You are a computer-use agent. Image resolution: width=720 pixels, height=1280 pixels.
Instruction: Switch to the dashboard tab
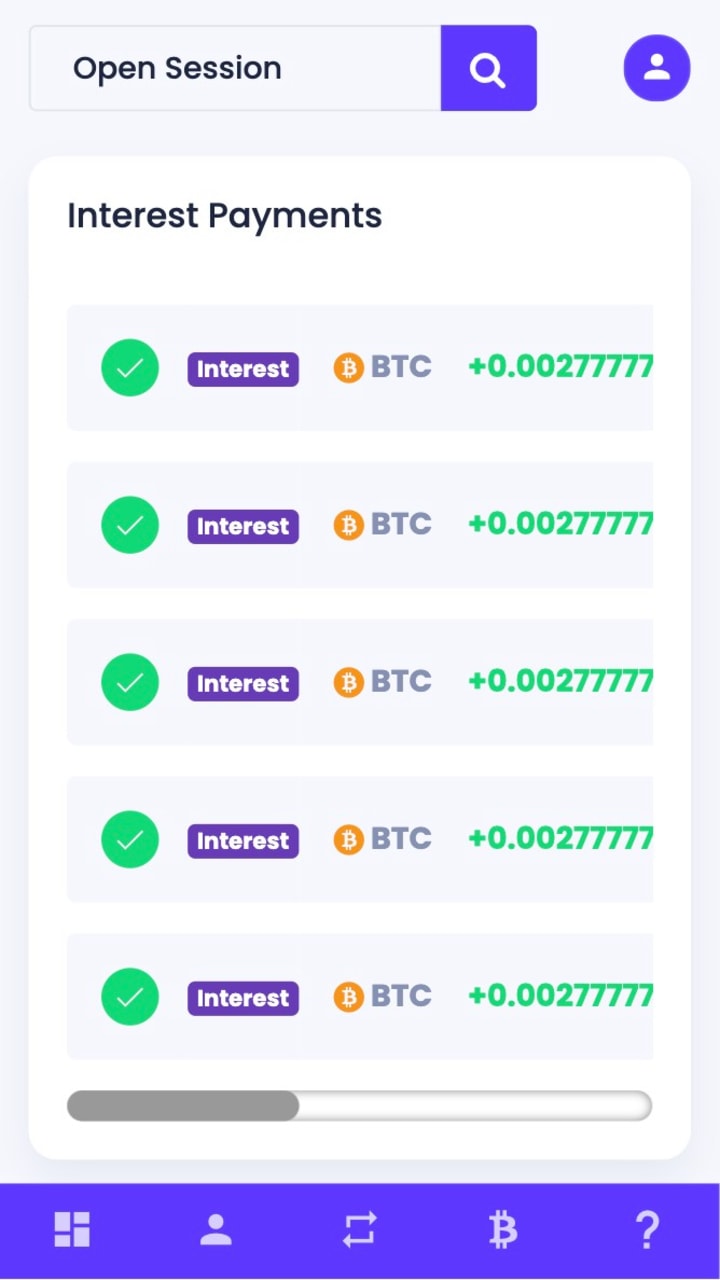click(x=72, y=1229)
